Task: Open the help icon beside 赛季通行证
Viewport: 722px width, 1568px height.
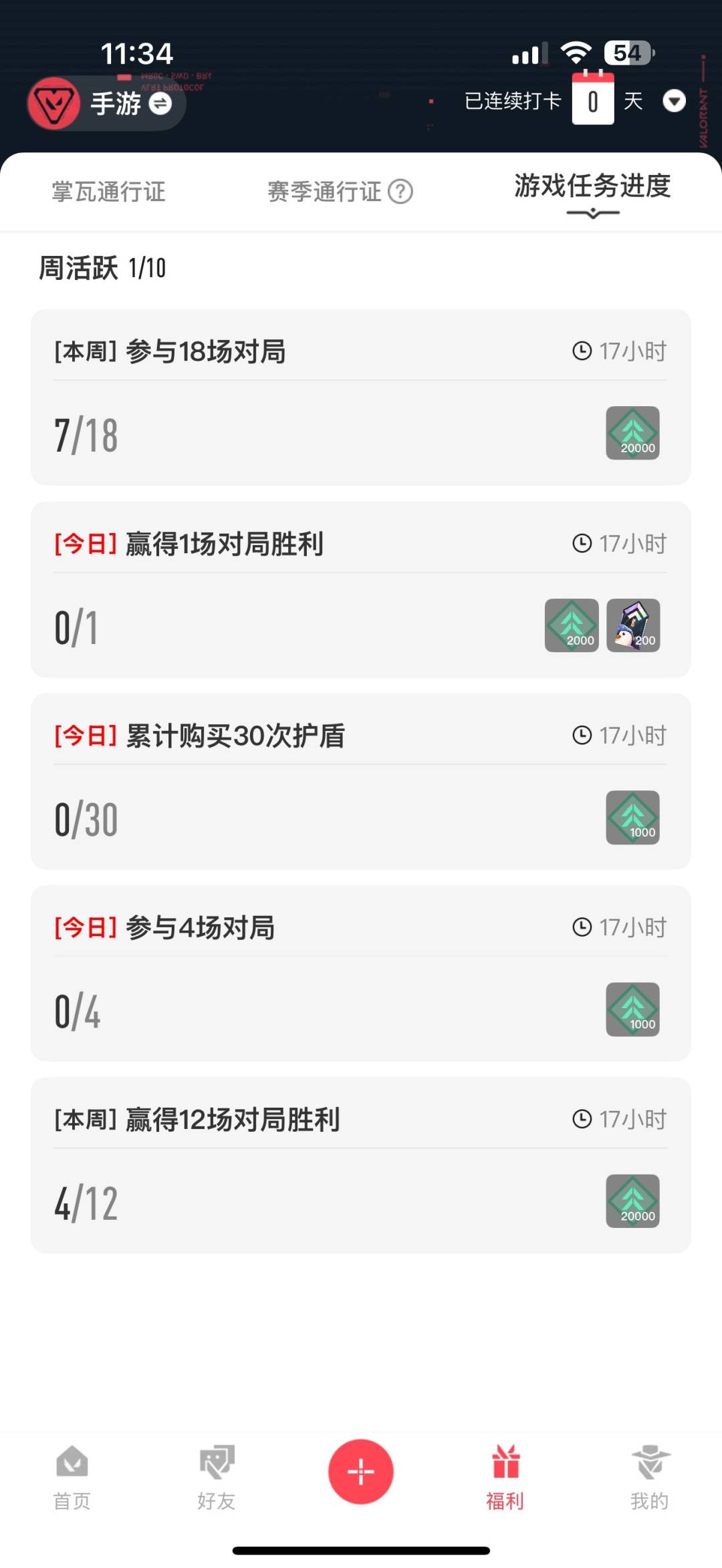Action: click(x=400, y=192)
